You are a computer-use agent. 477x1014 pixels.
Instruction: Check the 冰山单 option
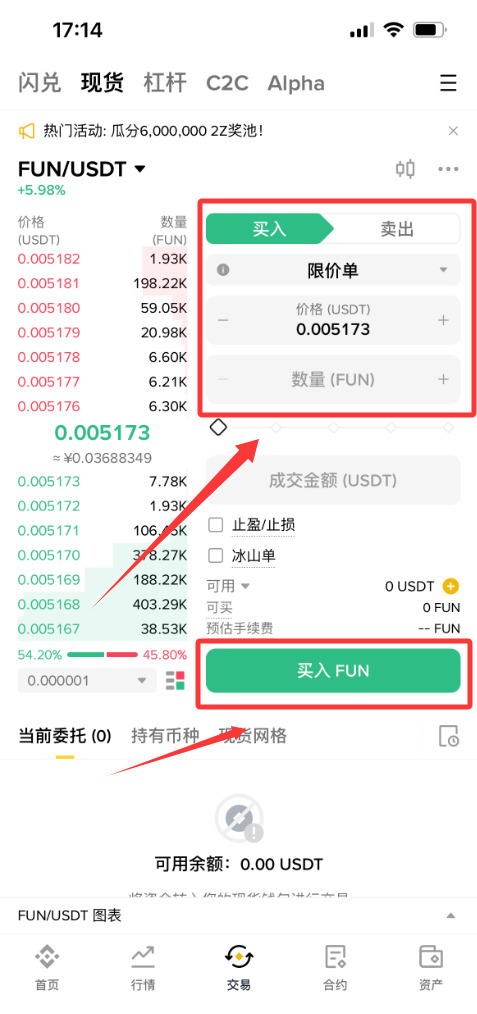(x=215, y=556)
